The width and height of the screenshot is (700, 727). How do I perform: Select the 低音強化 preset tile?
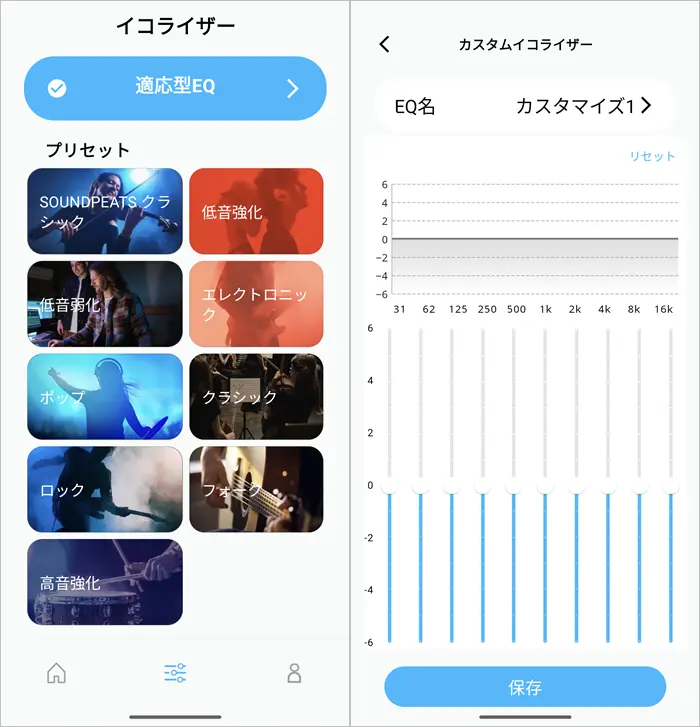pyautogui.click(x=256, y=211)
